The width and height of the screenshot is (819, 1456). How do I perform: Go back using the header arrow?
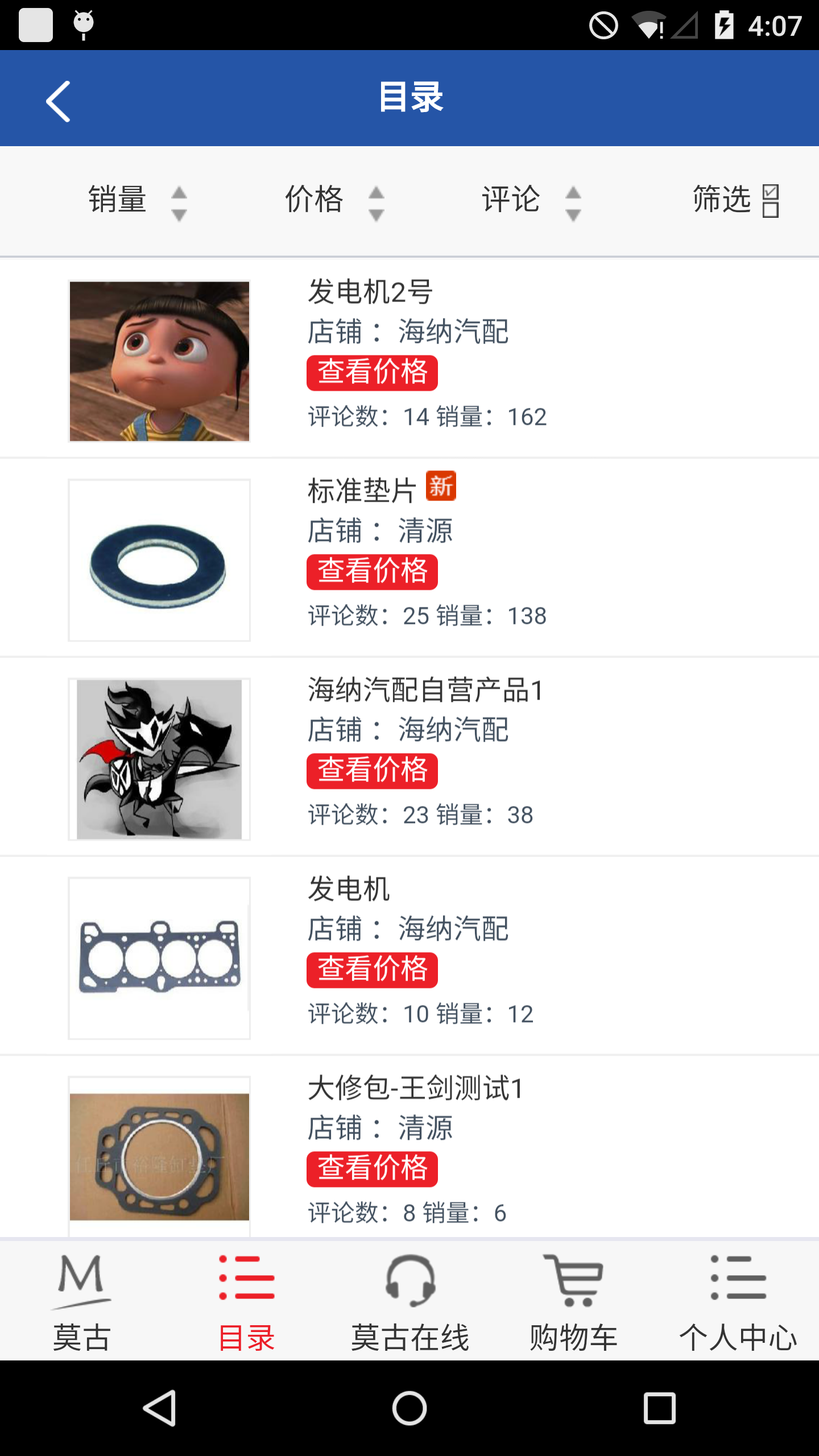58,101
